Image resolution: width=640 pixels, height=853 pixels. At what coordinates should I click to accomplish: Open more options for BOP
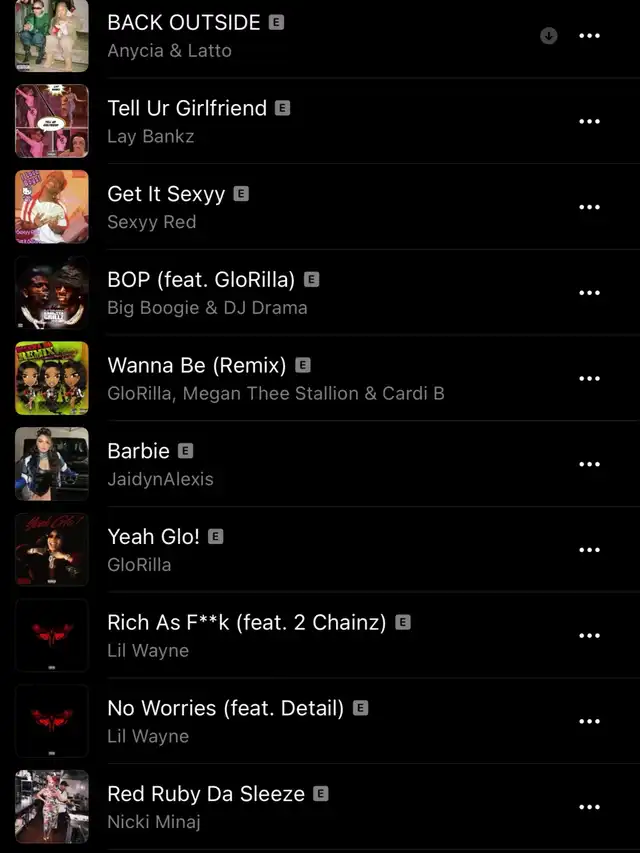click(x=590, y=293)
